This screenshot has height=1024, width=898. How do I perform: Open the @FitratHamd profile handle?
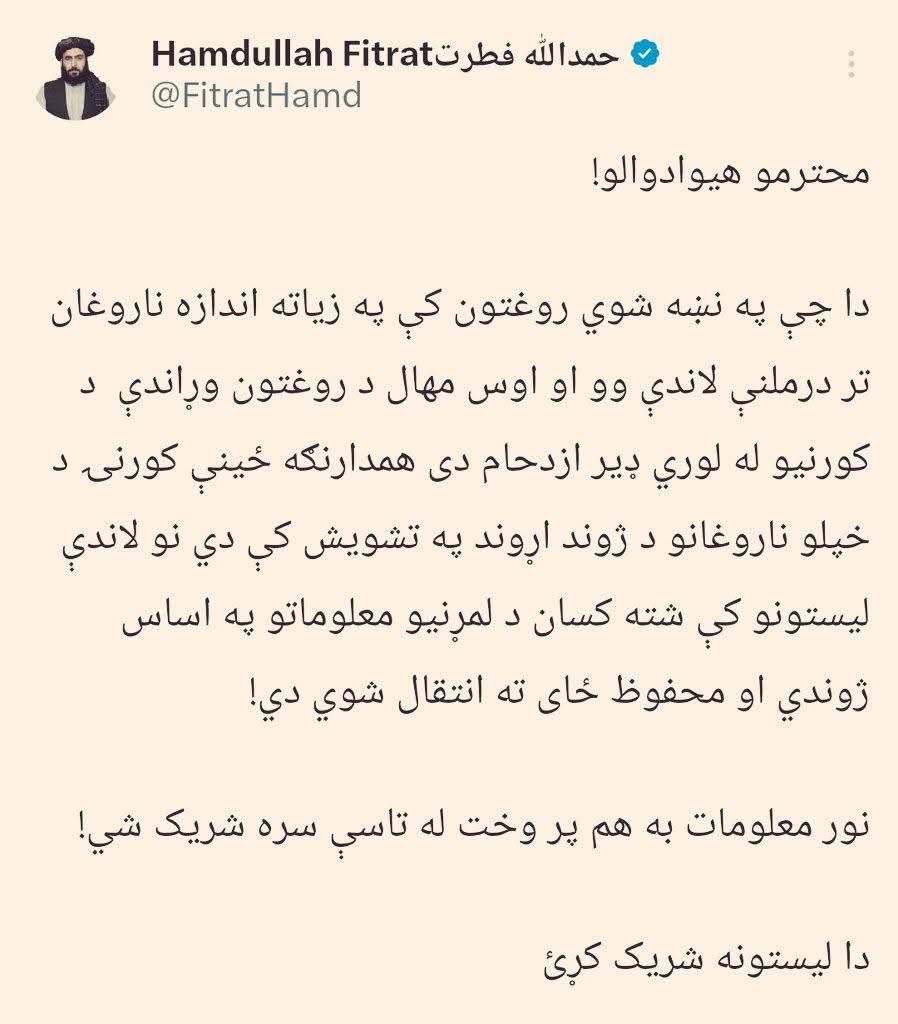pyautogui.click(x=255, y=97)
